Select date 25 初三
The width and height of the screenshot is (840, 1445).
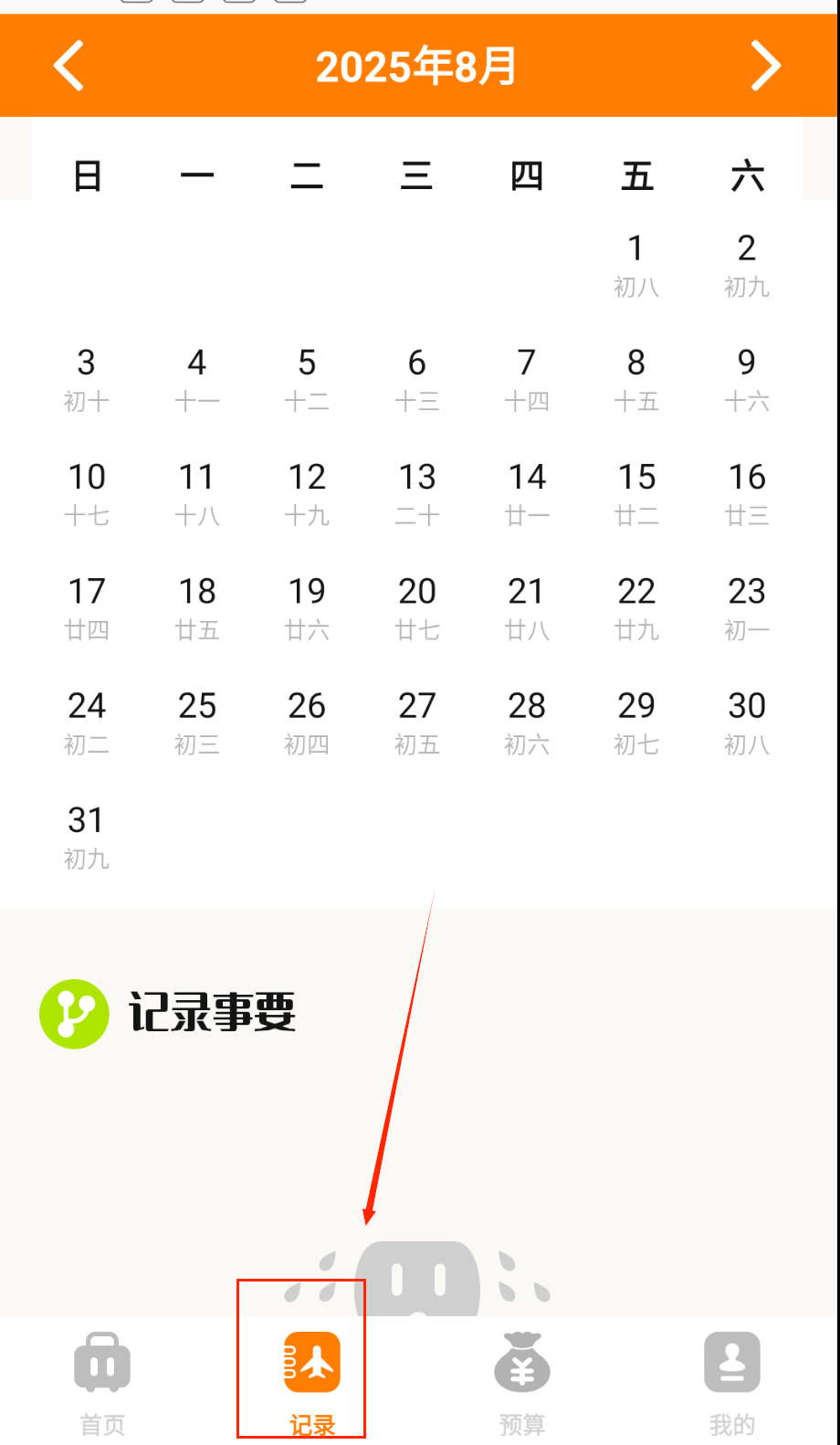[197, 721]
